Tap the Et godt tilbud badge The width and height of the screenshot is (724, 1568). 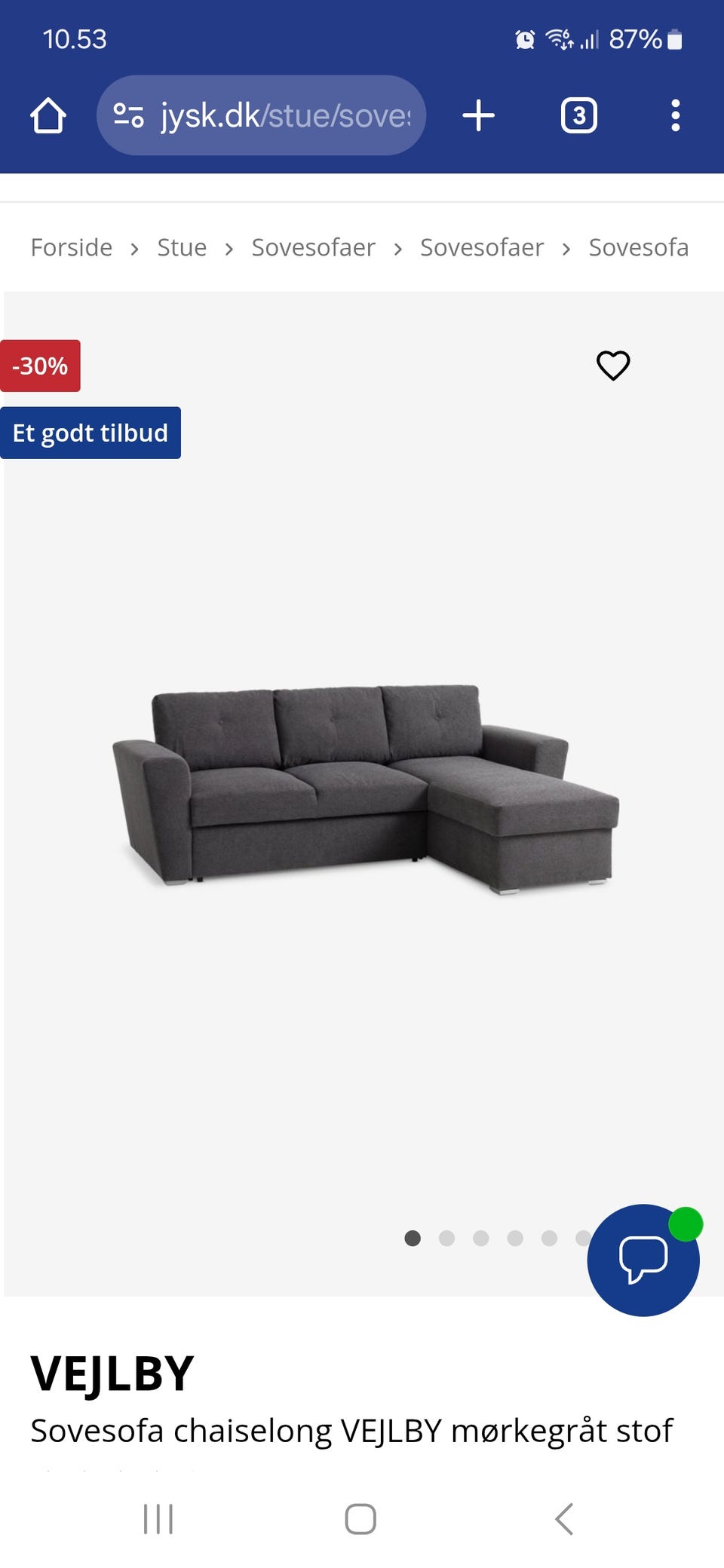click(90, 432)
